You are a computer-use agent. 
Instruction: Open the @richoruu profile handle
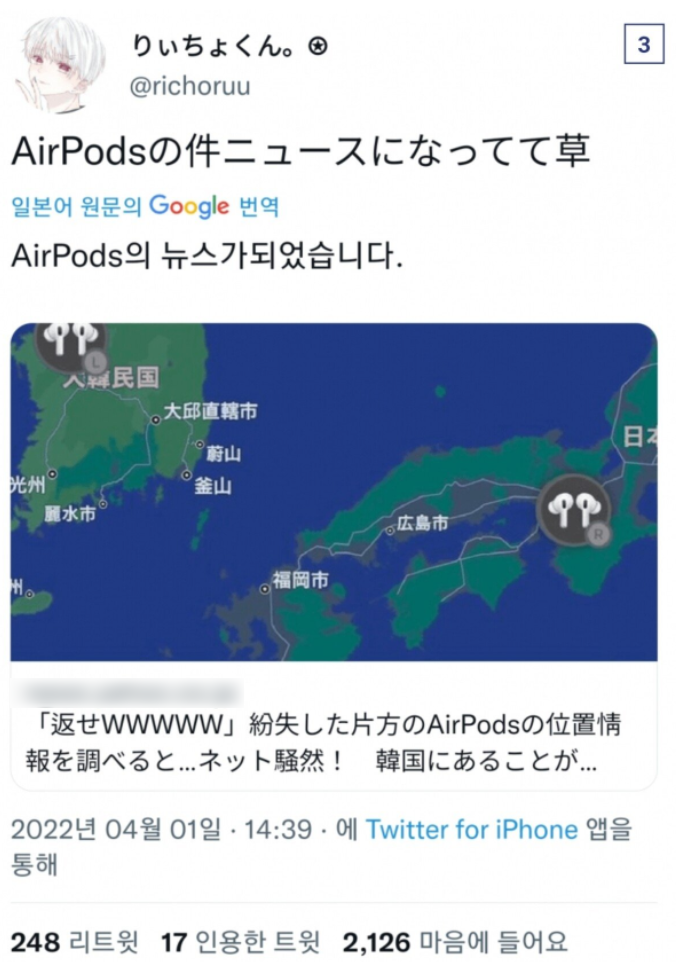coord(190,86)
